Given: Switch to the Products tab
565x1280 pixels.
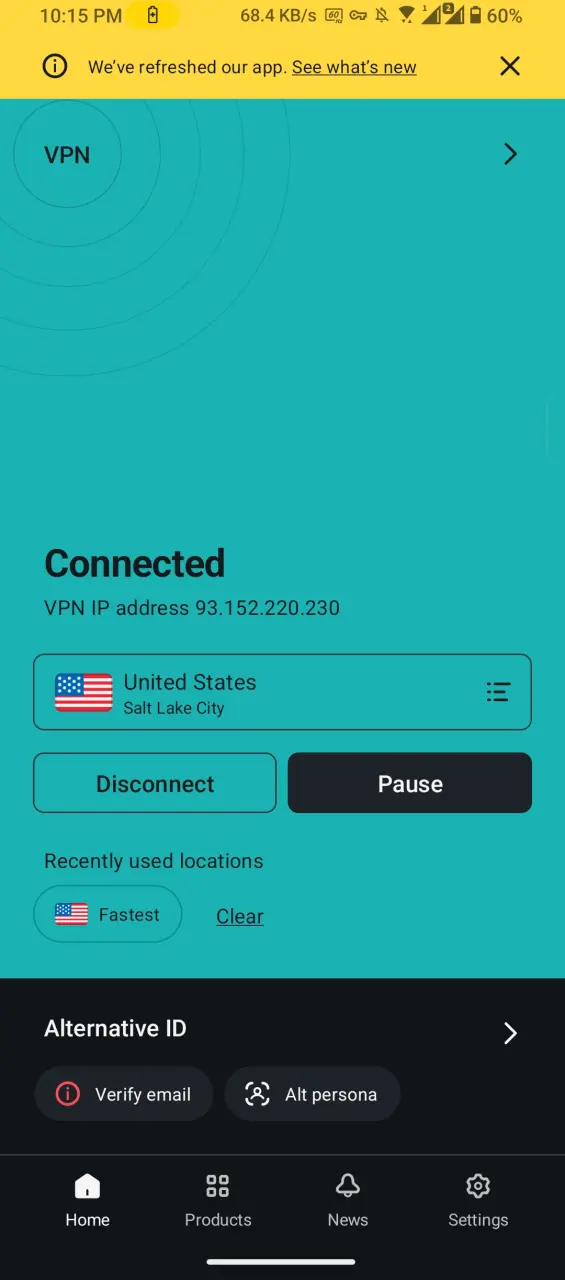Looking at the screenshot, I should [x=218, y=1200].
